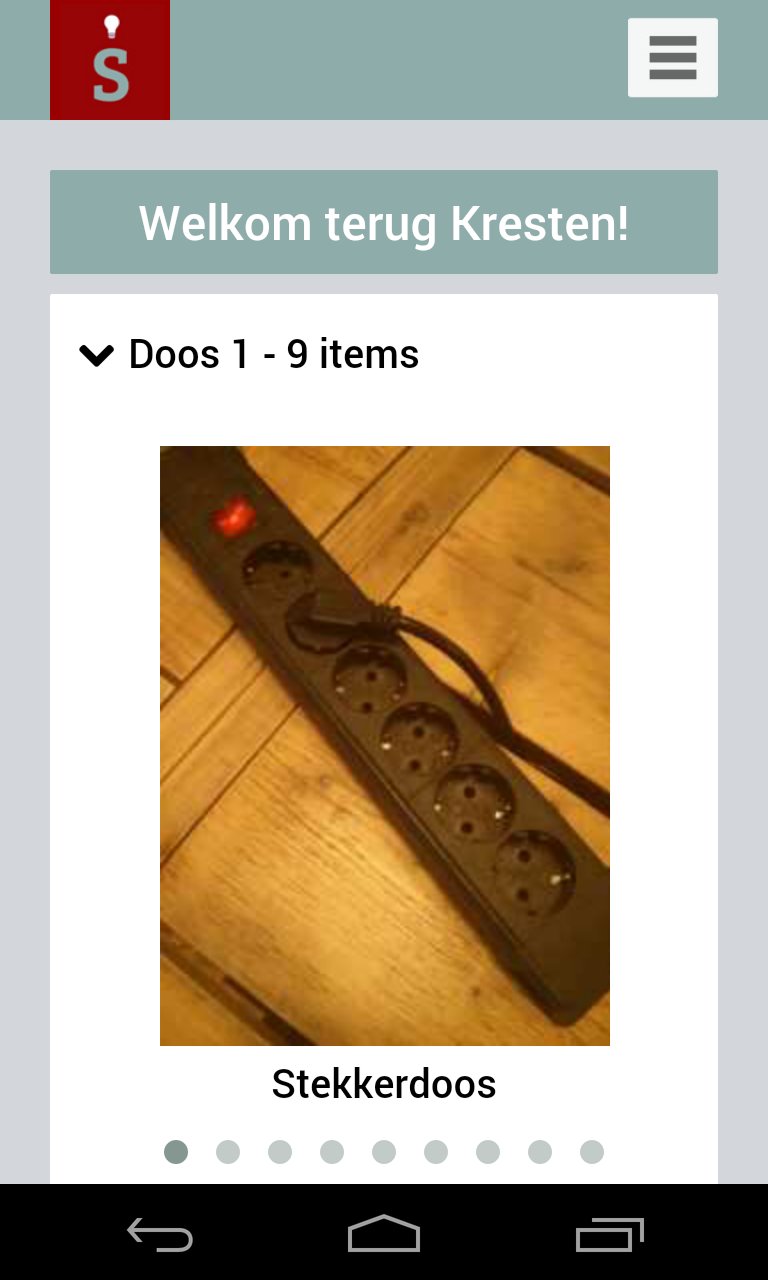
Task: Select the 'Welkom terug Kresten!' banner
Action: coord(384,222)
